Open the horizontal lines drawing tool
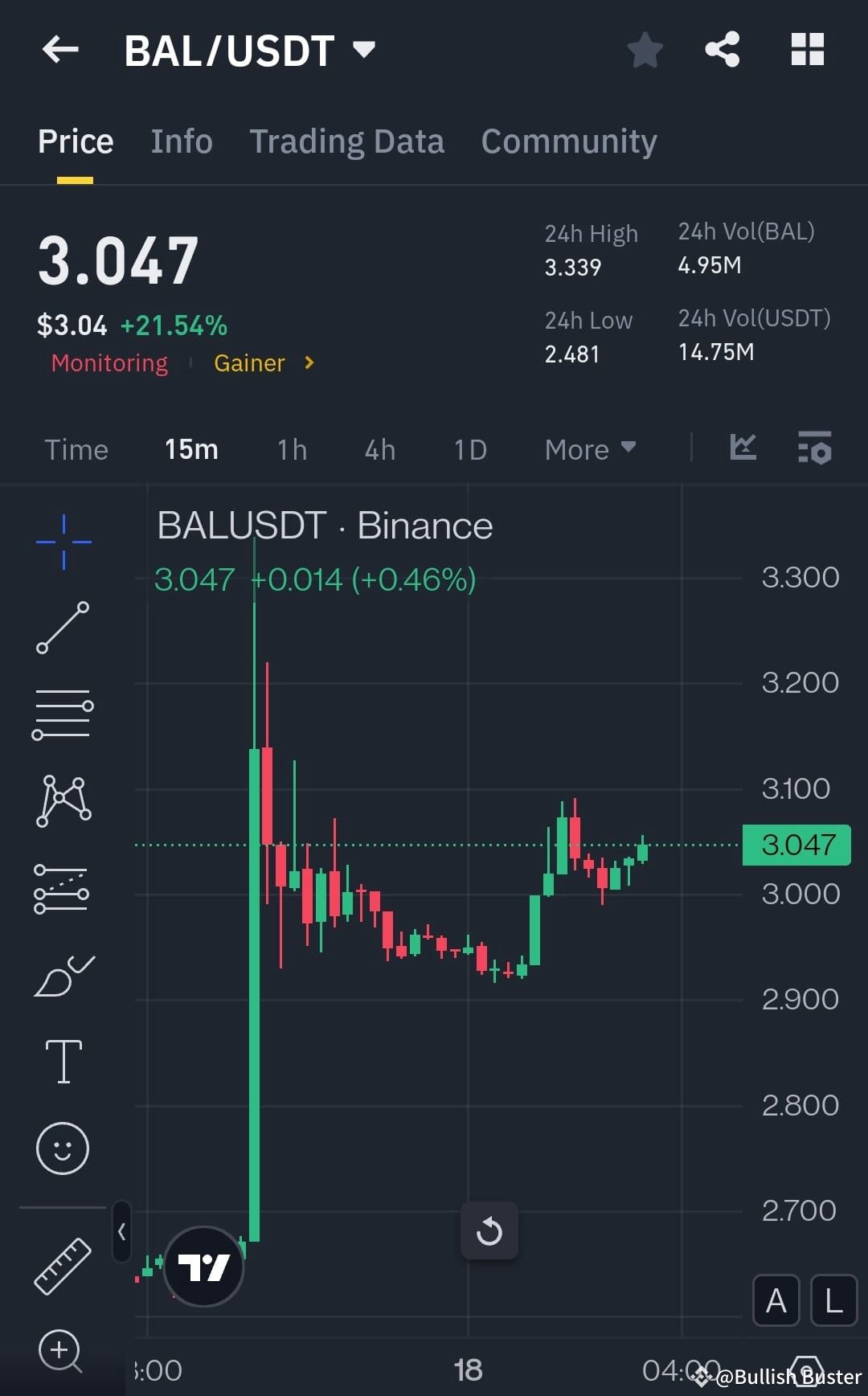The width and height of the screenshot is (868, 1396). (63, 715)
